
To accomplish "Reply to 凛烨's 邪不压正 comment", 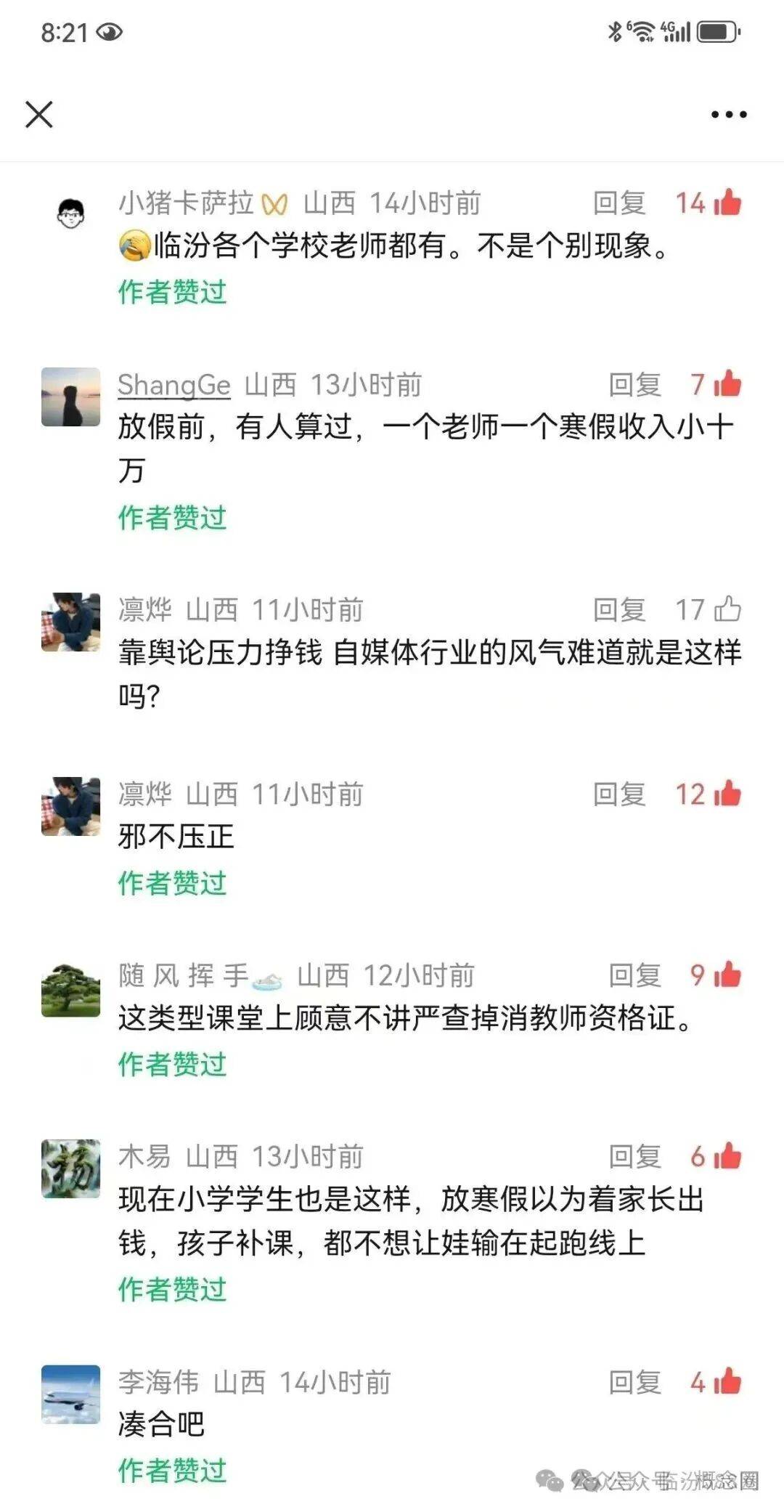I will pyautogui.click(x=619, y=794).
